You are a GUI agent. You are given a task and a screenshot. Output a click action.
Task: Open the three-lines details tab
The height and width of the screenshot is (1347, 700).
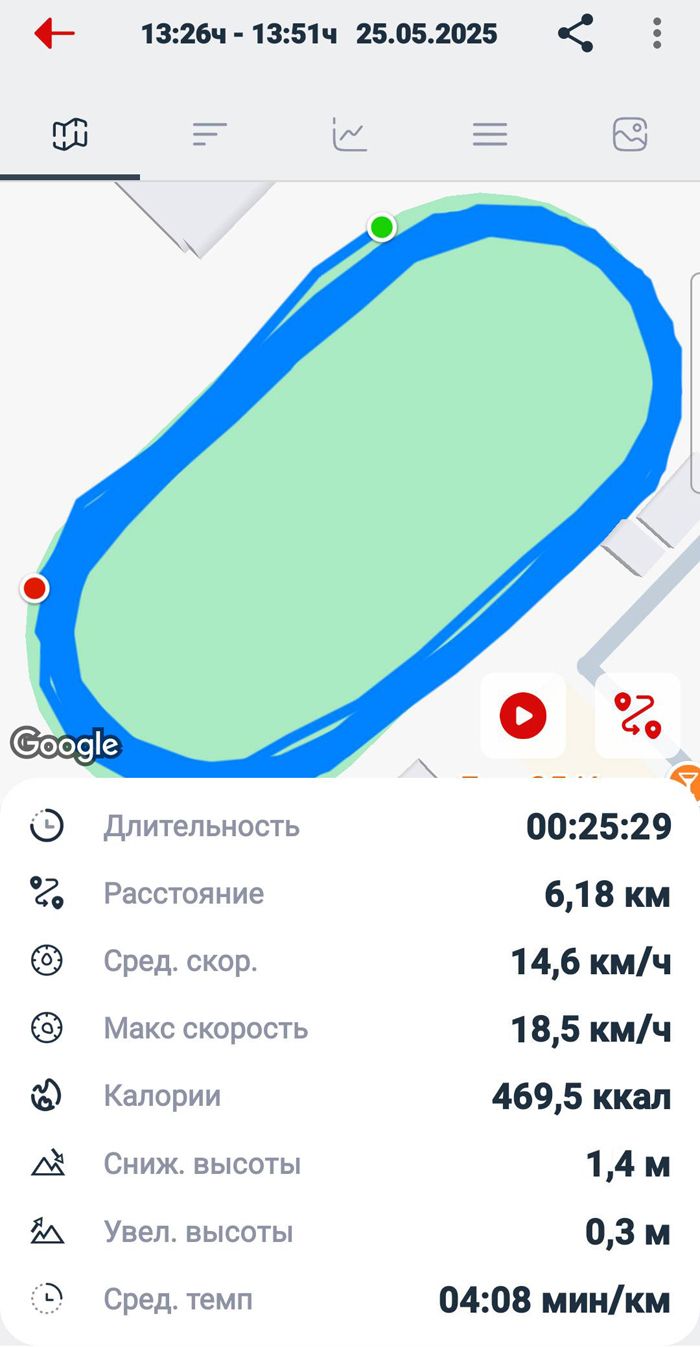tap(490, 134)
